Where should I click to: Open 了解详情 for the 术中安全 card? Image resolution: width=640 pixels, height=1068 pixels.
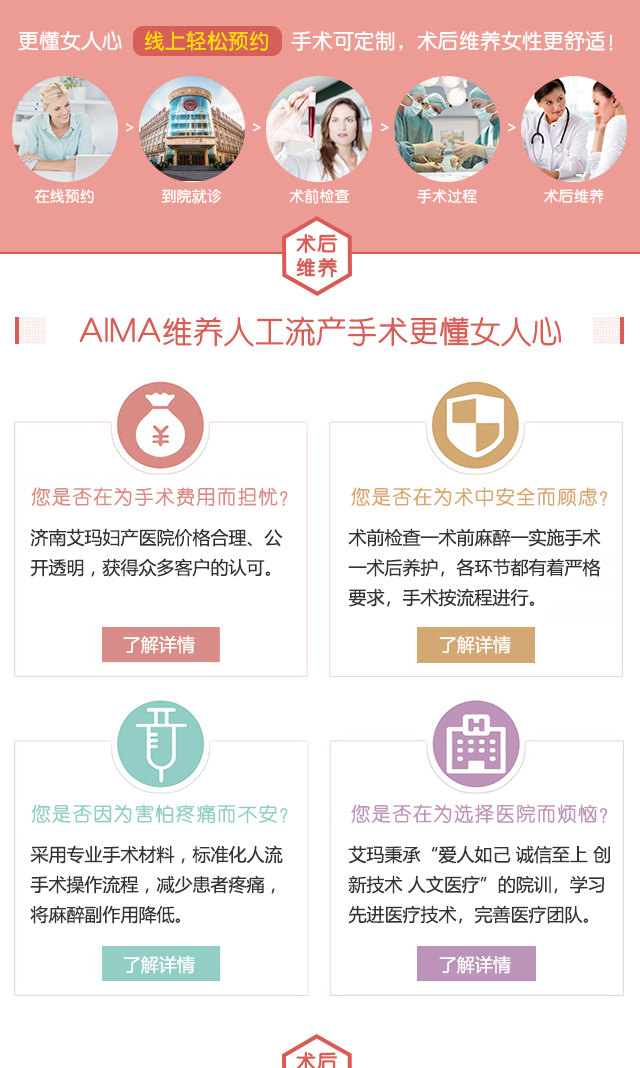[475, 645]
